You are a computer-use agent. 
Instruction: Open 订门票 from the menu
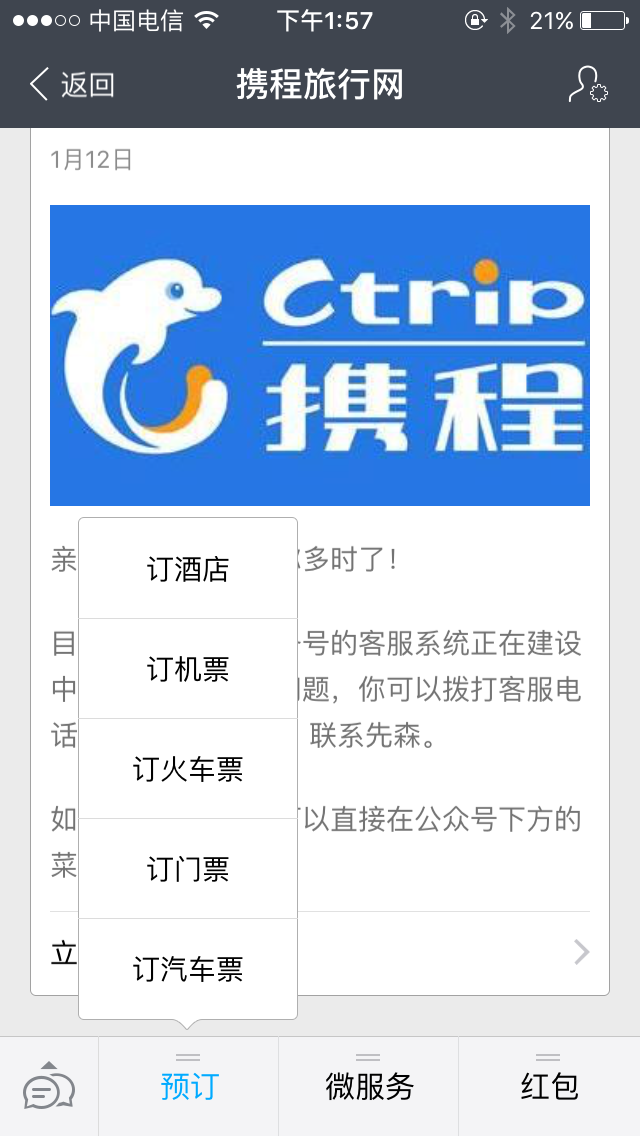[x=188, y=869]
